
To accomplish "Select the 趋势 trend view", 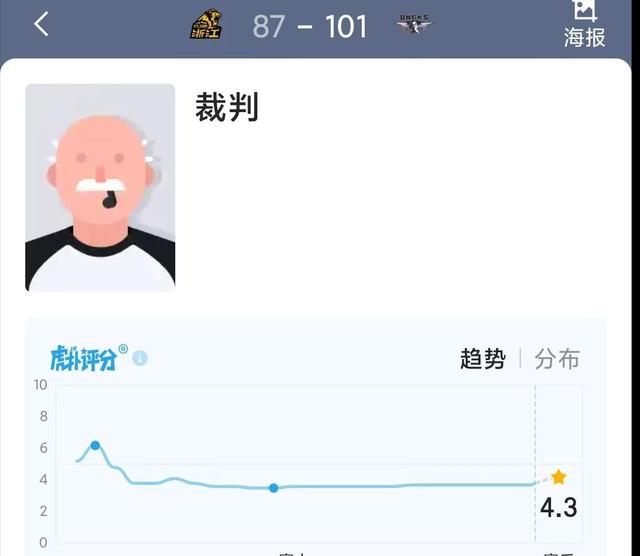I will (x=483, y=359).
